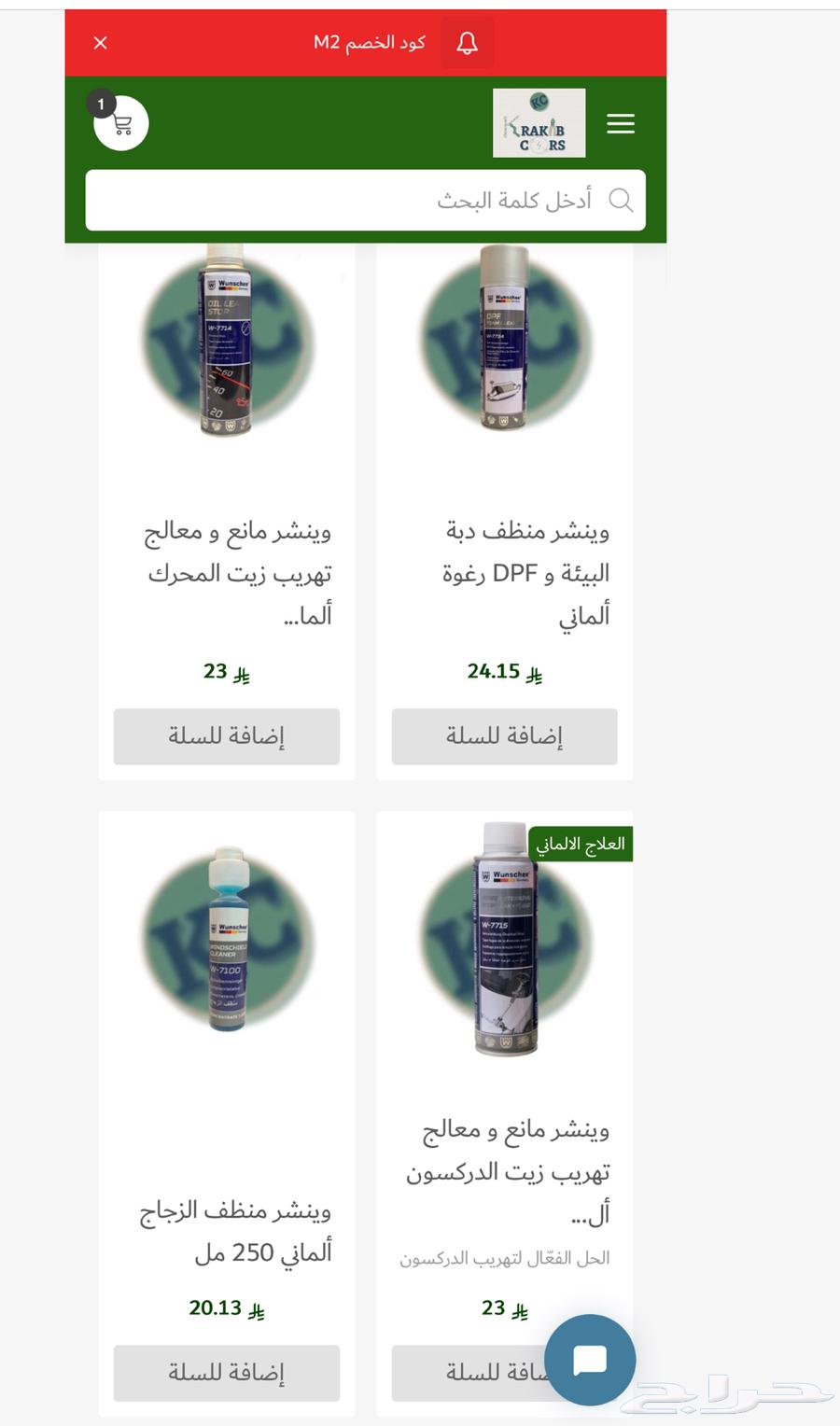Open the hamburger navigation menu
The height and width of the screenshot is (1426, 840).
pos(620,123)
